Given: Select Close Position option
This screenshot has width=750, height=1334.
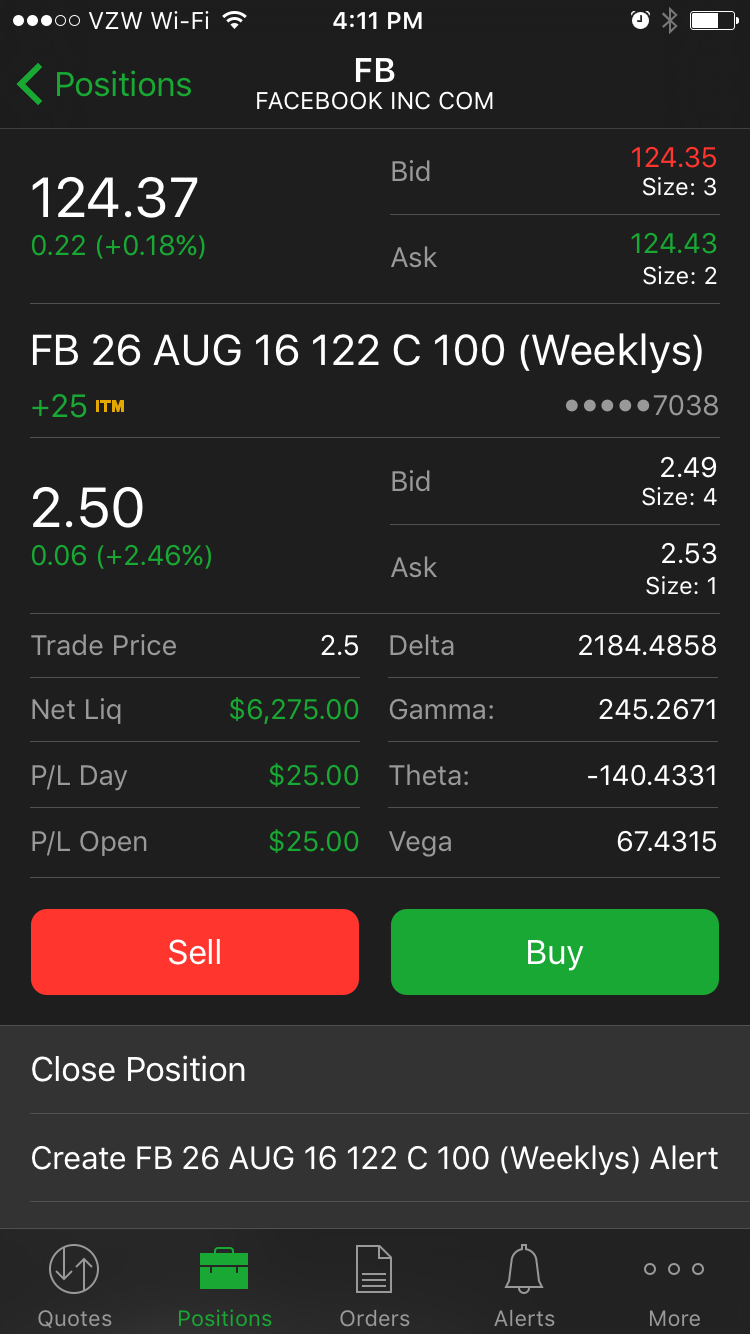Looking at the screenshot, I should click(x=375, y=1070).
